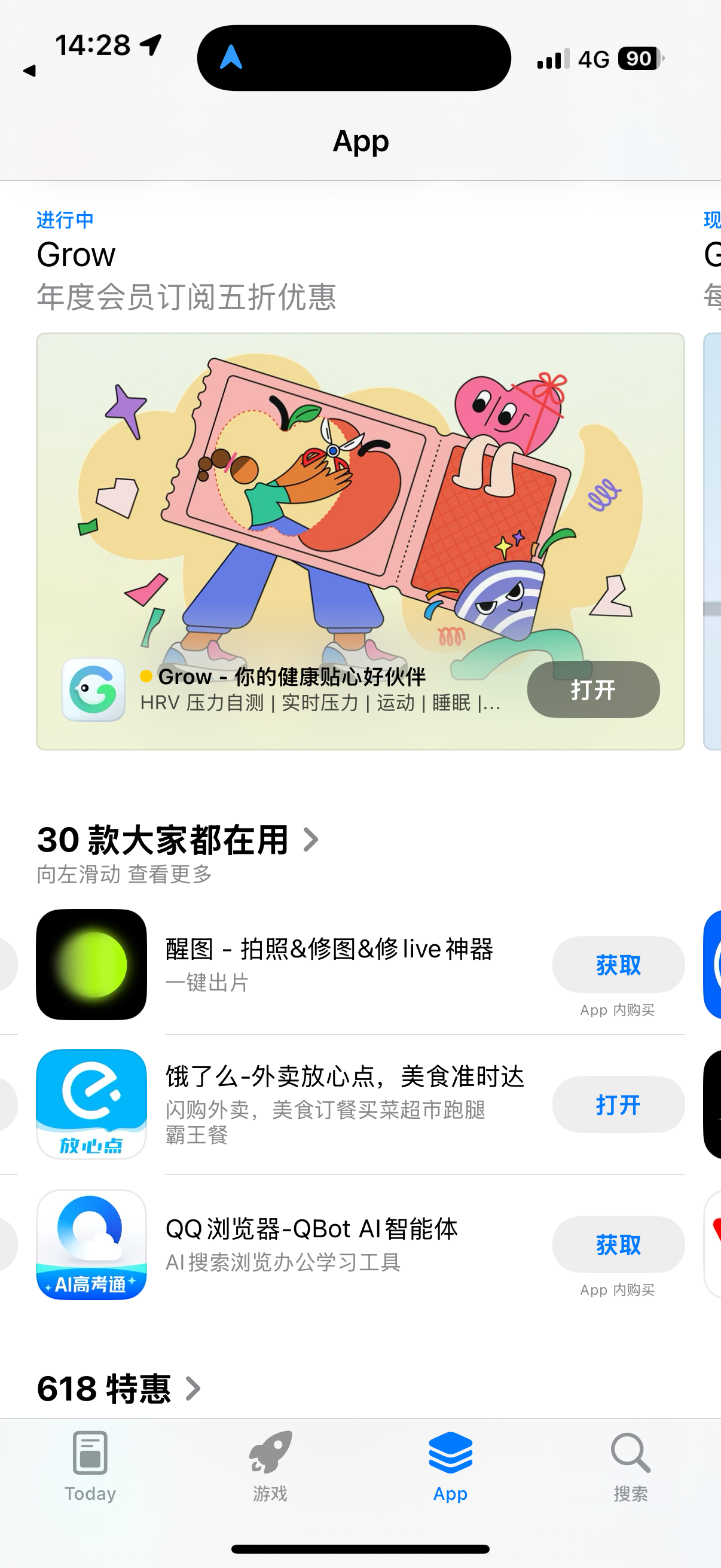Open 饿了么 with the 打开 button
This screenshot has height=1568, width=721.
click(x=618, y=1105)
